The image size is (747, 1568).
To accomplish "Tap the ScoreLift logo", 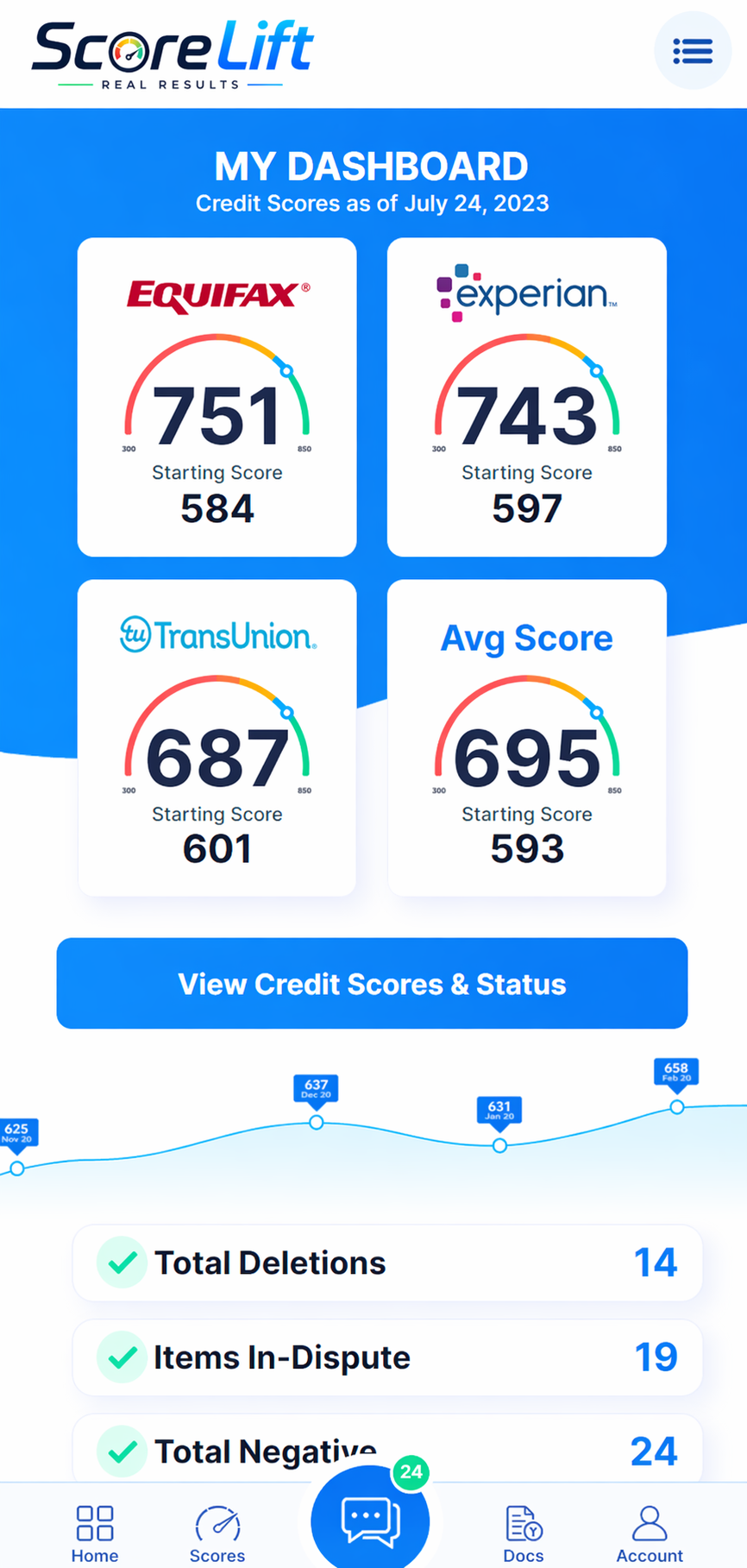I will [x=170, y=52].
